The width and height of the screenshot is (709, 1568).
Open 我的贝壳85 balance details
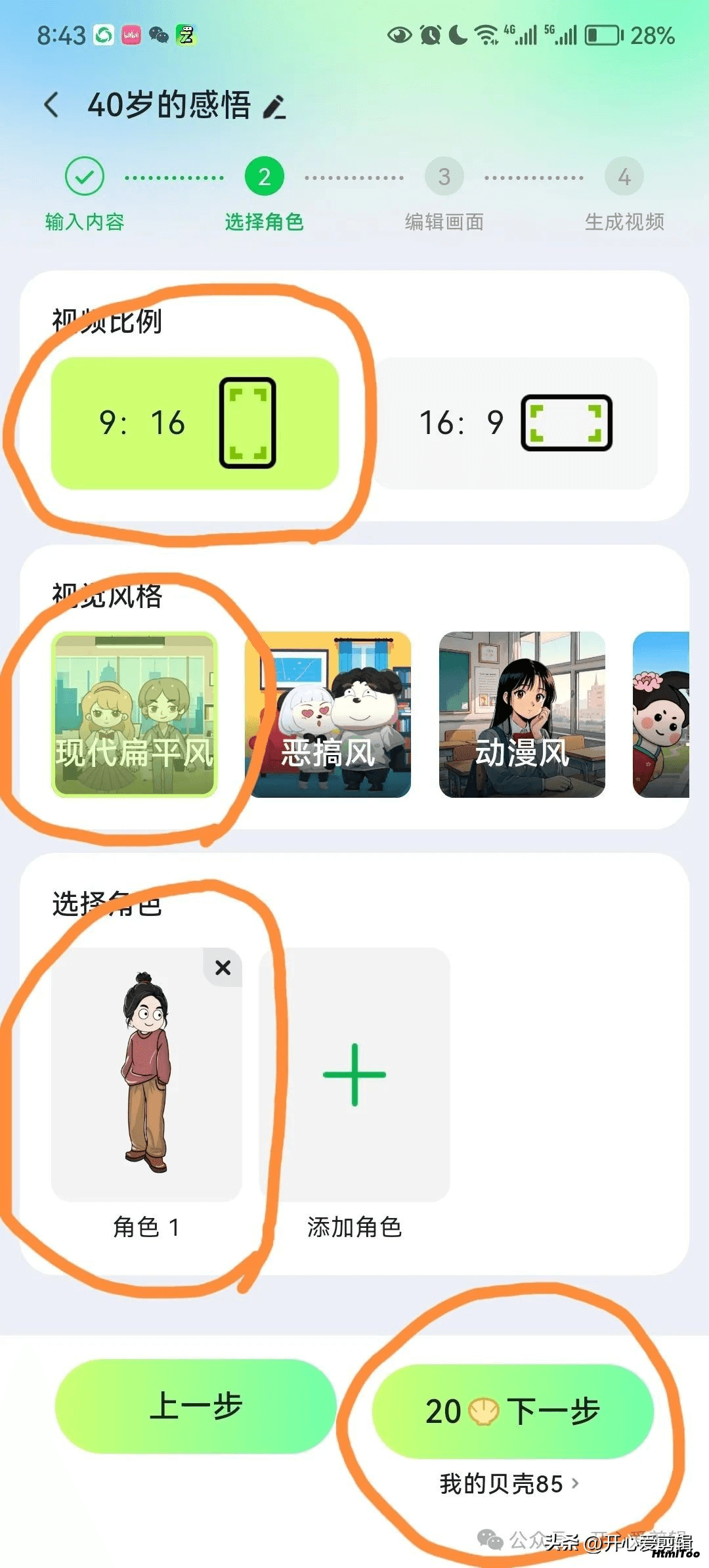pyautogui.click(x=509, y=1484)
